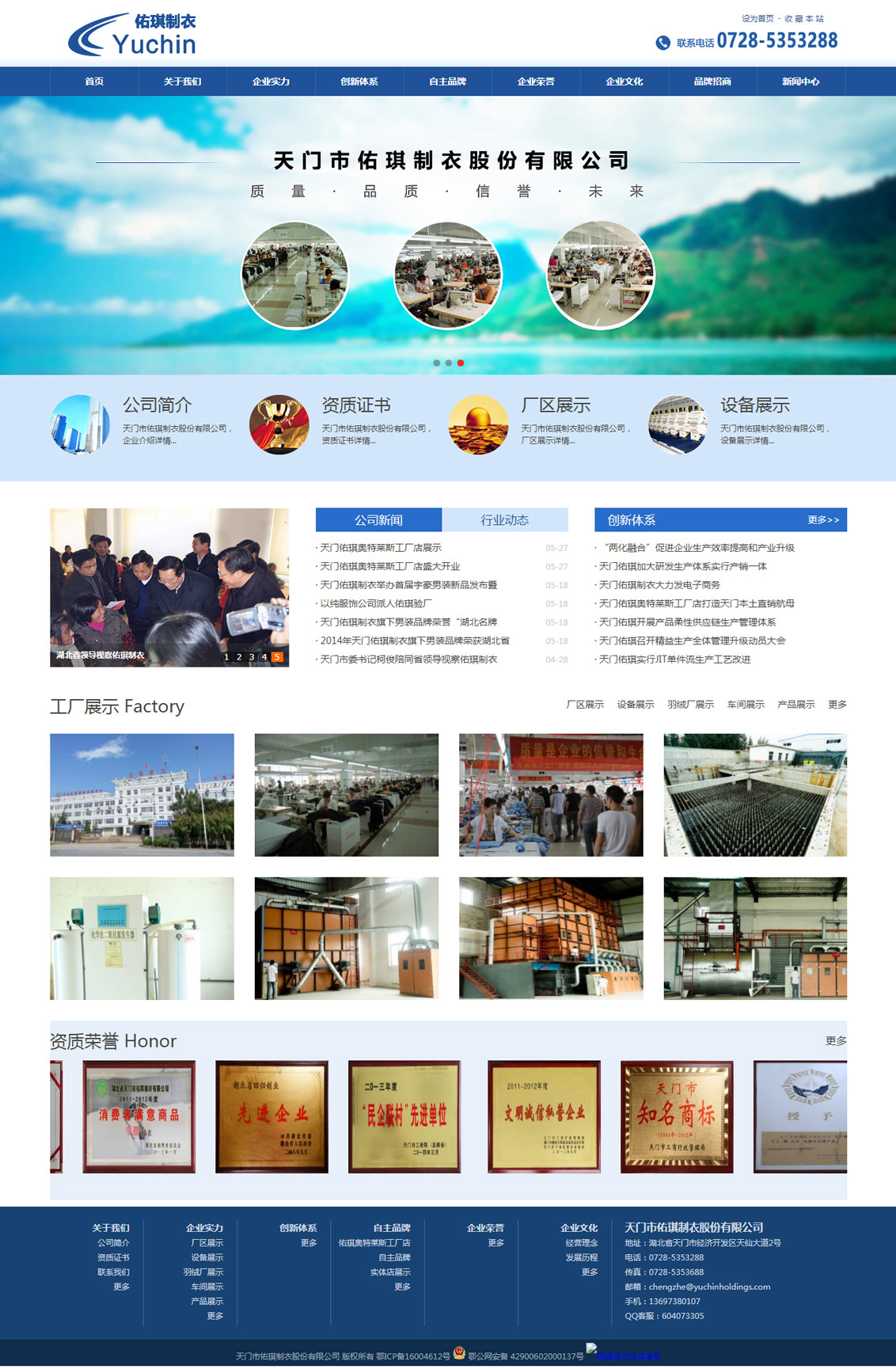Go to 关于我们 in the top menu
Image resolution: width=896 pixels, height=1369 pixels.
coord(182,82)
